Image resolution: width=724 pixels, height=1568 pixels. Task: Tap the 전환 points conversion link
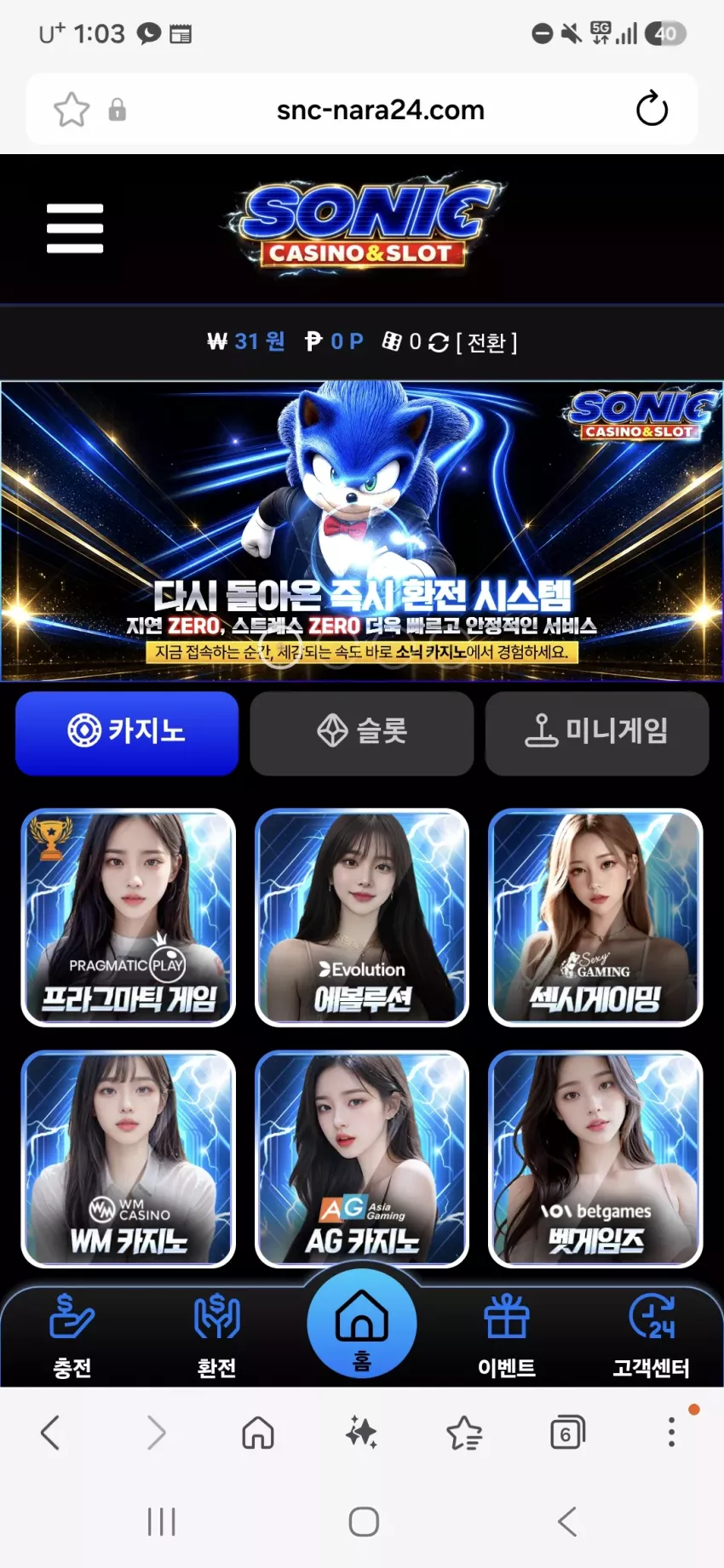tap(486, 342)
